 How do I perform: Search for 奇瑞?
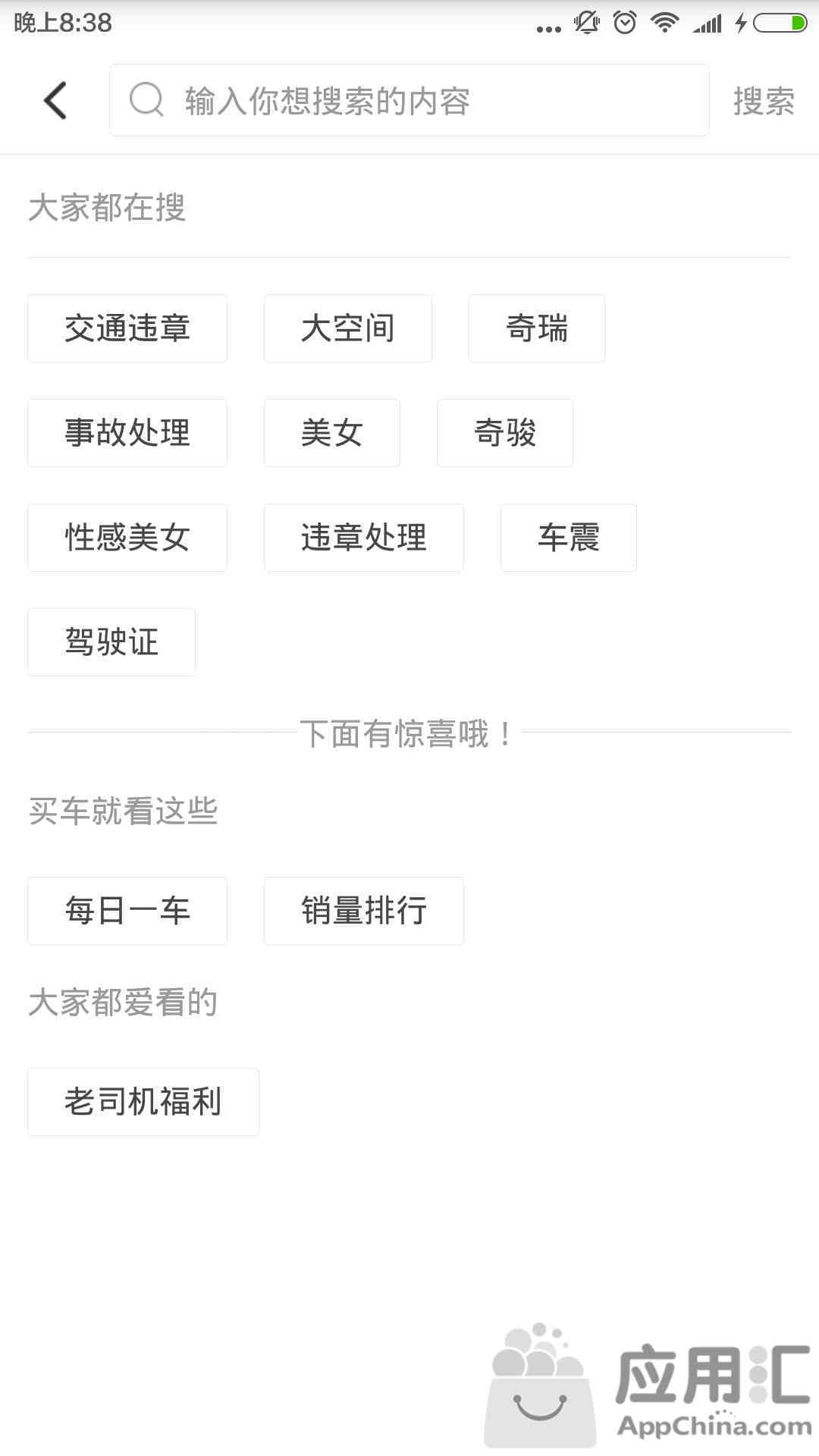coord(537,328)
